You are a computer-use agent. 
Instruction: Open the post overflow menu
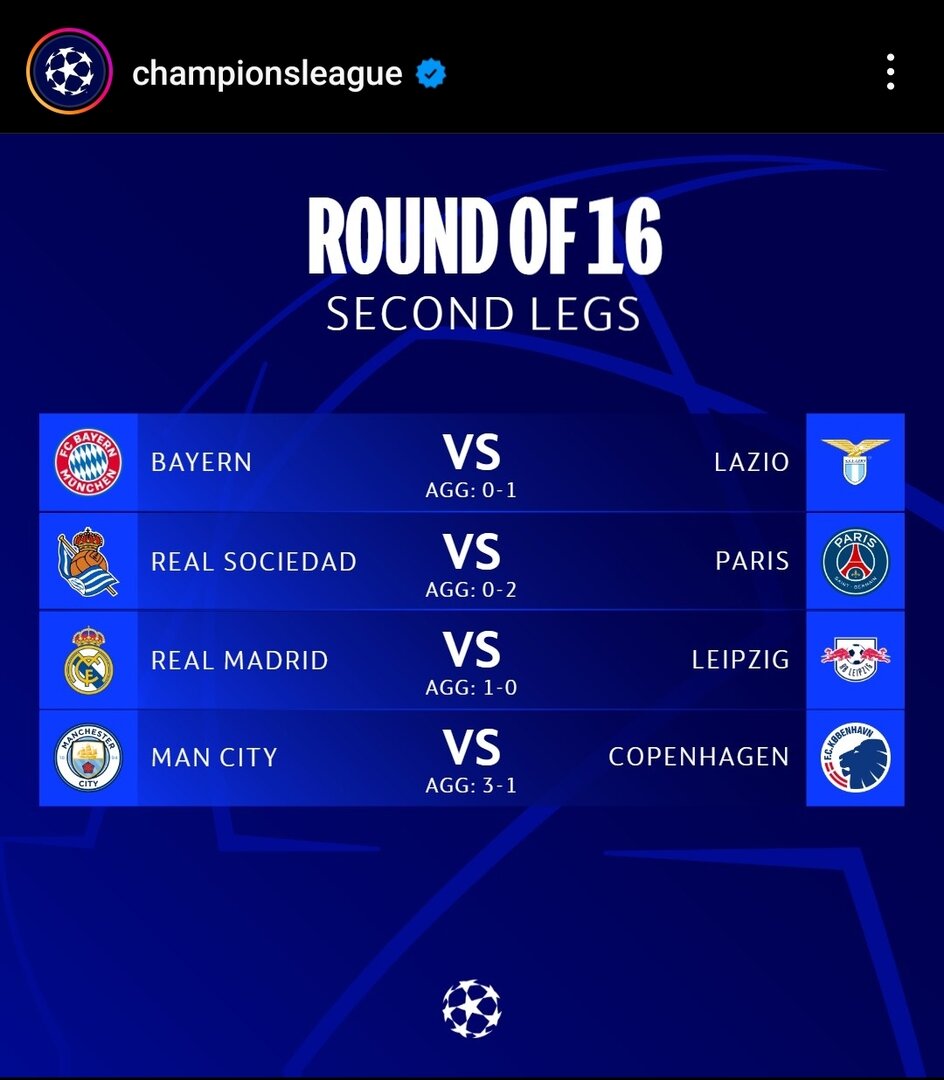889,73
